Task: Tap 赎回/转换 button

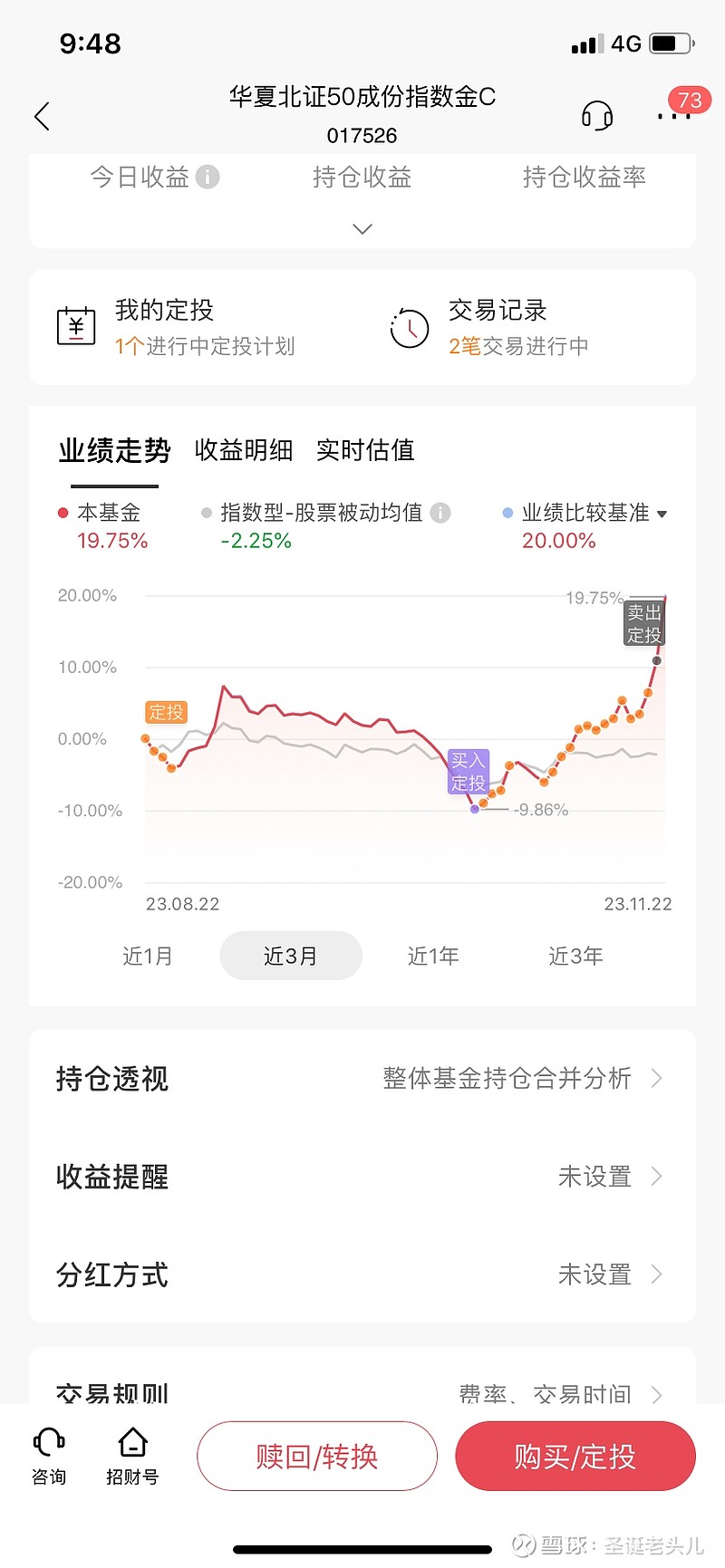Action: (317, 1456)
